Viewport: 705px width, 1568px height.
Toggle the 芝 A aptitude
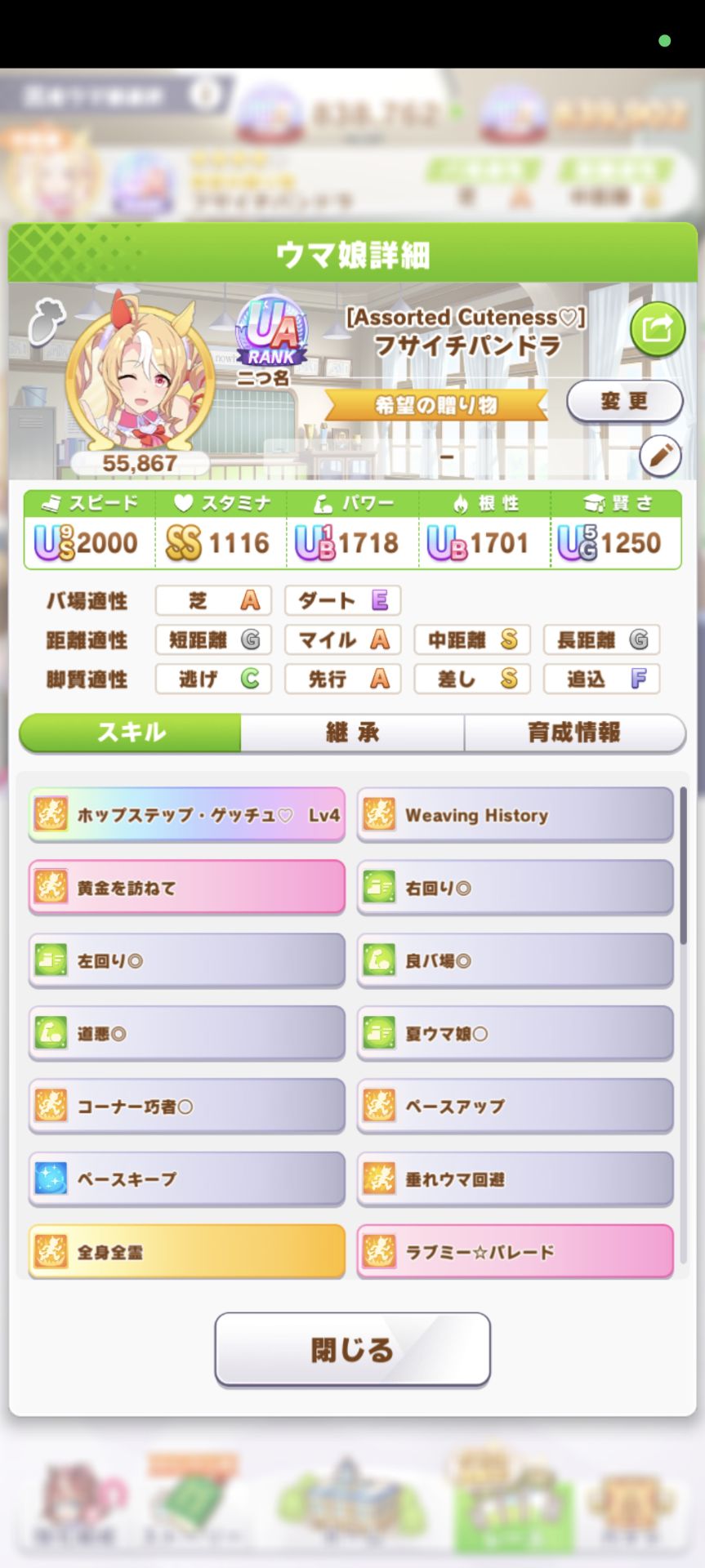pyautogui.click(x=213, y=600)
